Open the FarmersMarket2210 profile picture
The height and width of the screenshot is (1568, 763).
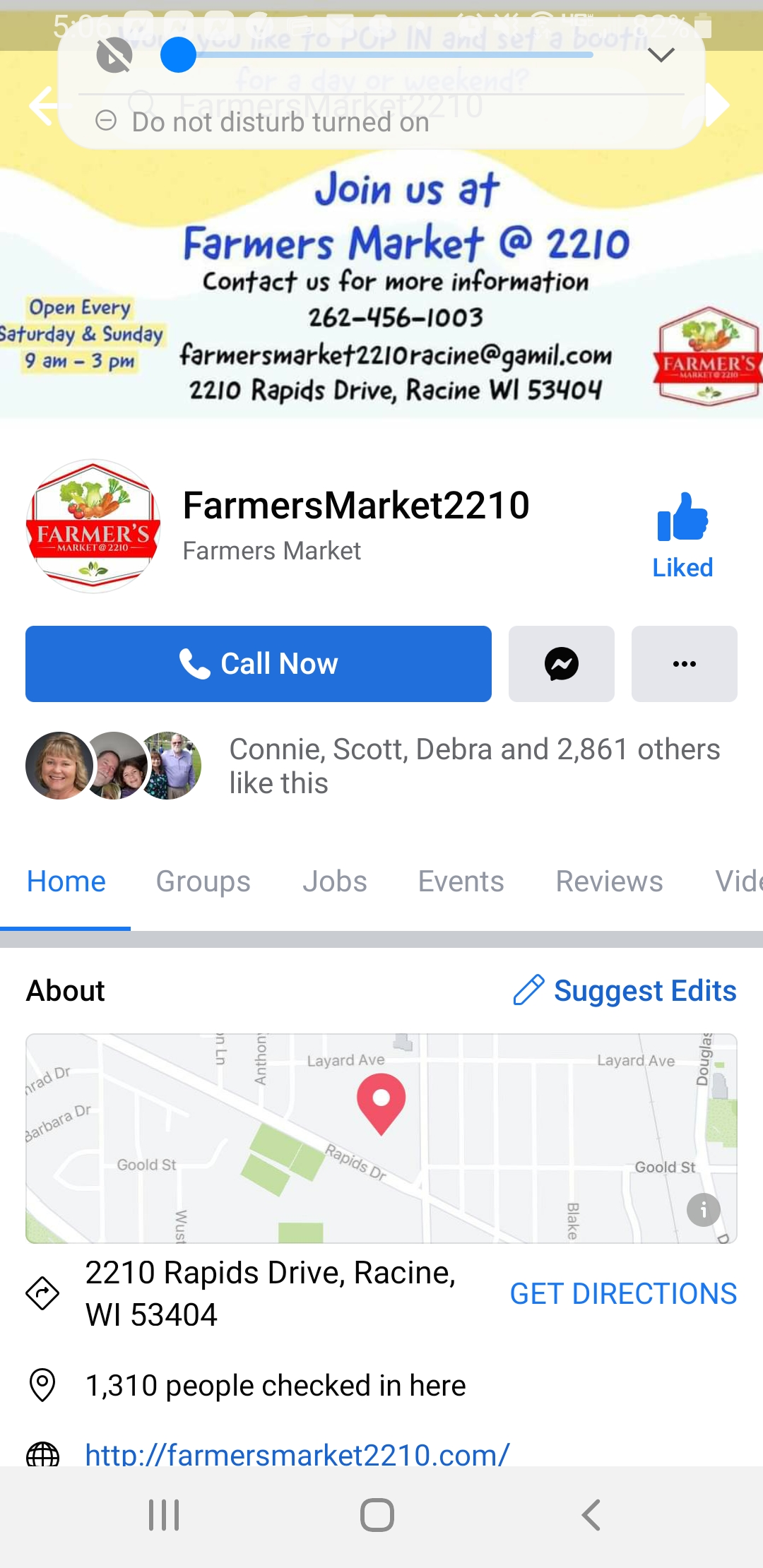coord(93,526)
